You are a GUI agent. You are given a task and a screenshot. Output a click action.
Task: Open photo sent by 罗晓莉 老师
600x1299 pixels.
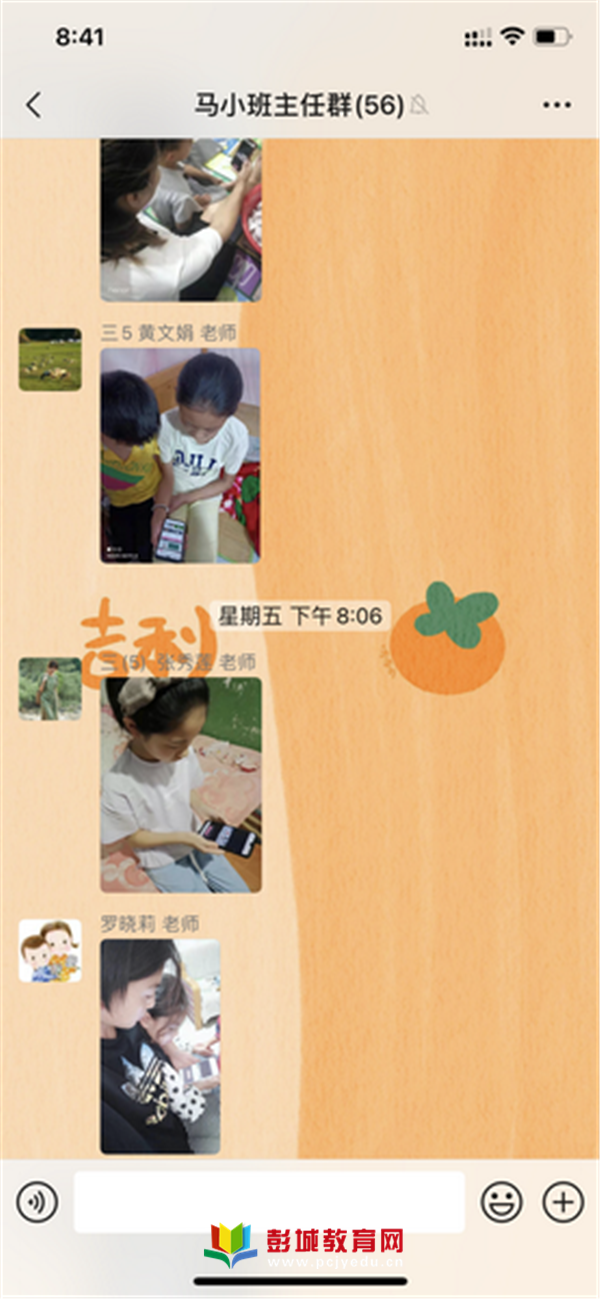coord(160,1046)
